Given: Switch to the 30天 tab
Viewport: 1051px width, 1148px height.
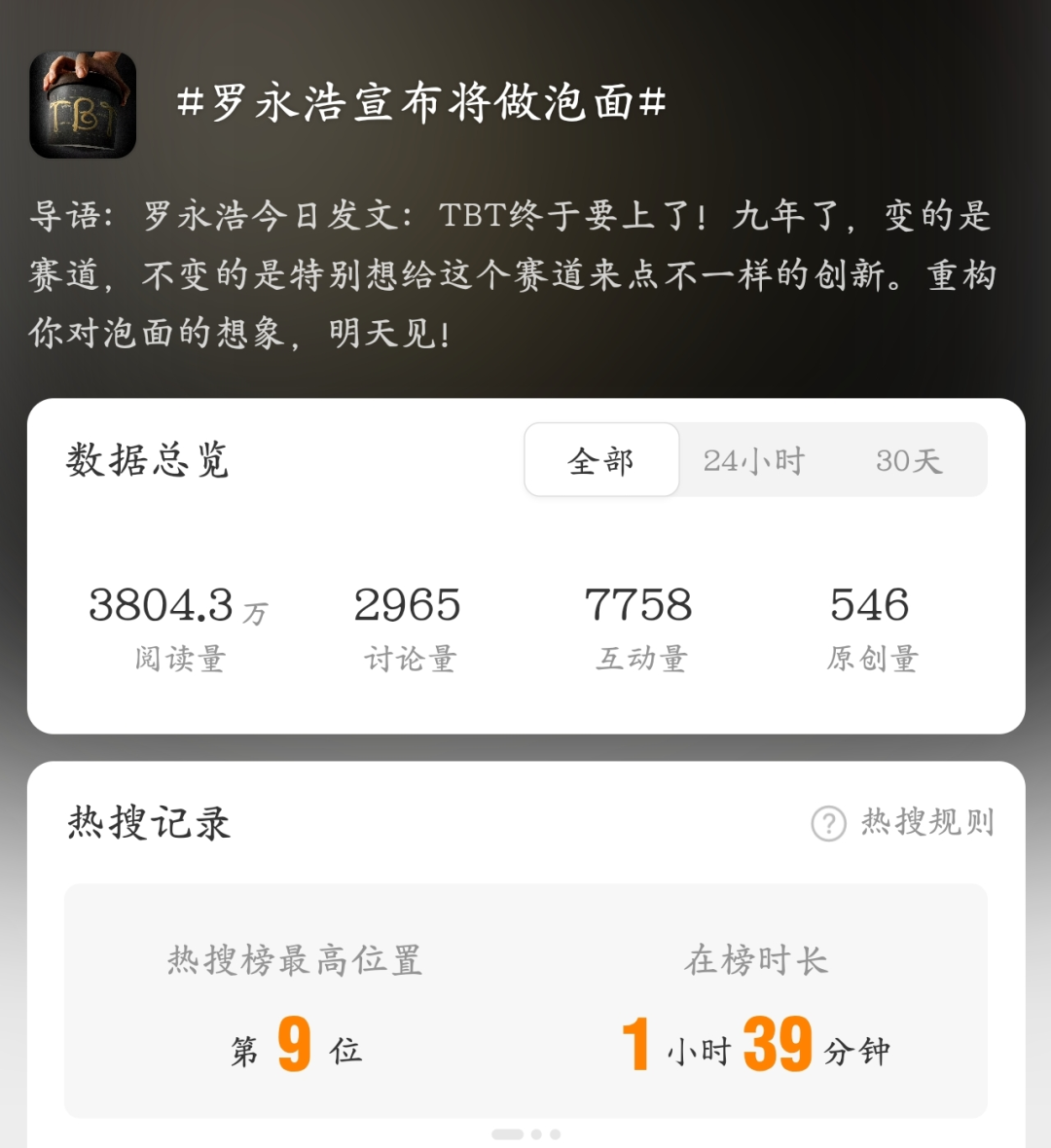Looking at the screenshot, I should pyautogui.click(x=908, y=460).
